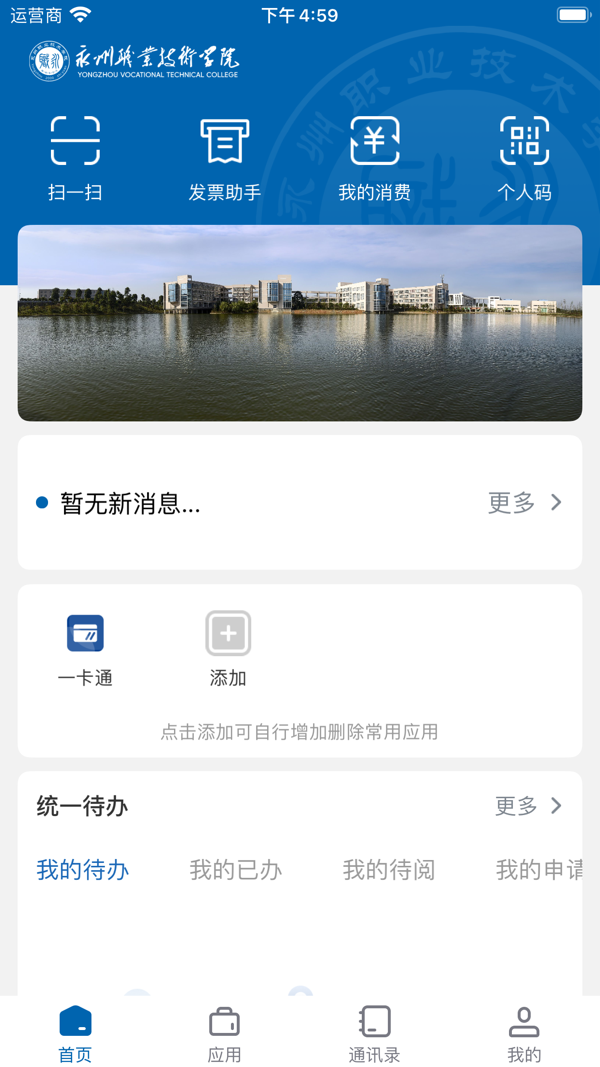Open the 一卡通 app
Screen dimensions: 600x1067
pos(85,650)
